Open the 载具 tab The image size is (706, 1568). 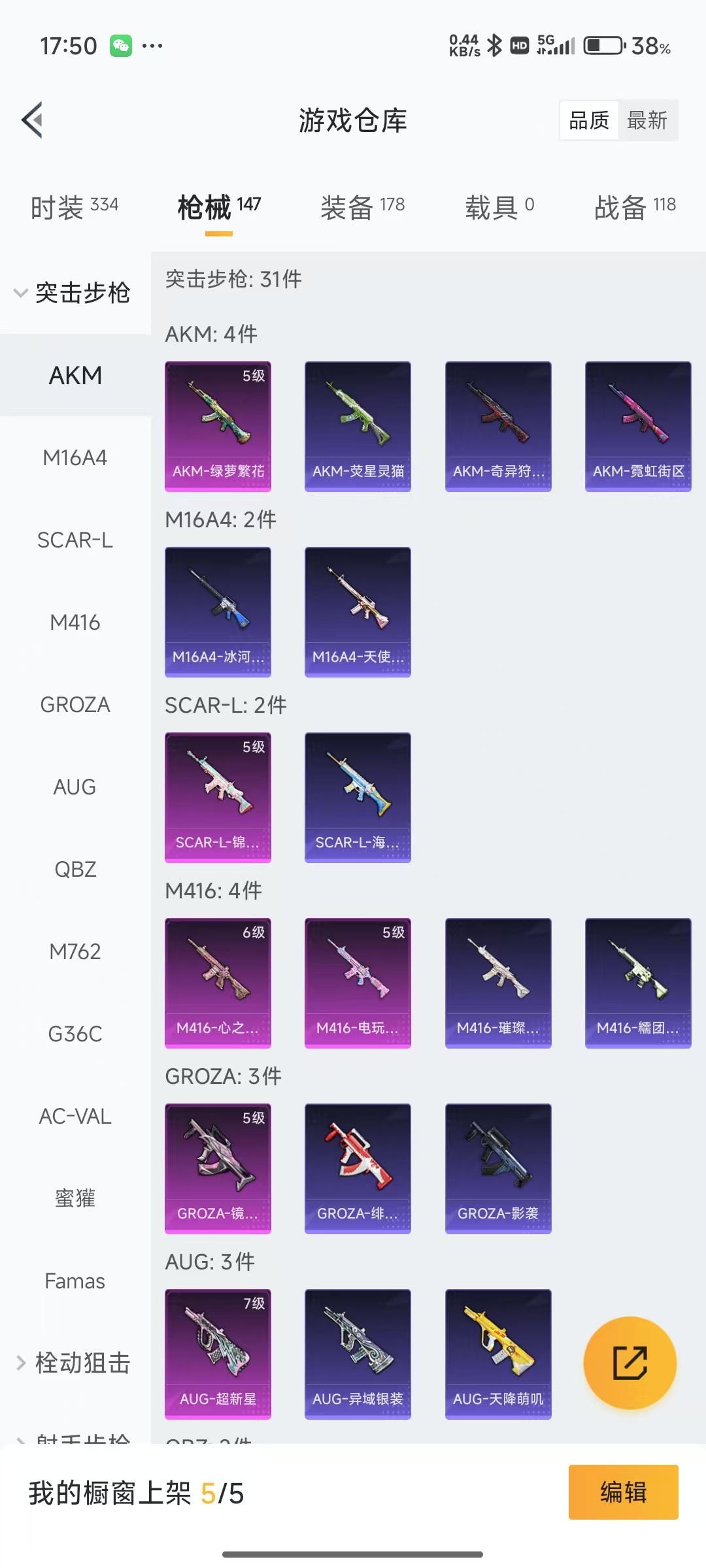(x=499, y=207)
